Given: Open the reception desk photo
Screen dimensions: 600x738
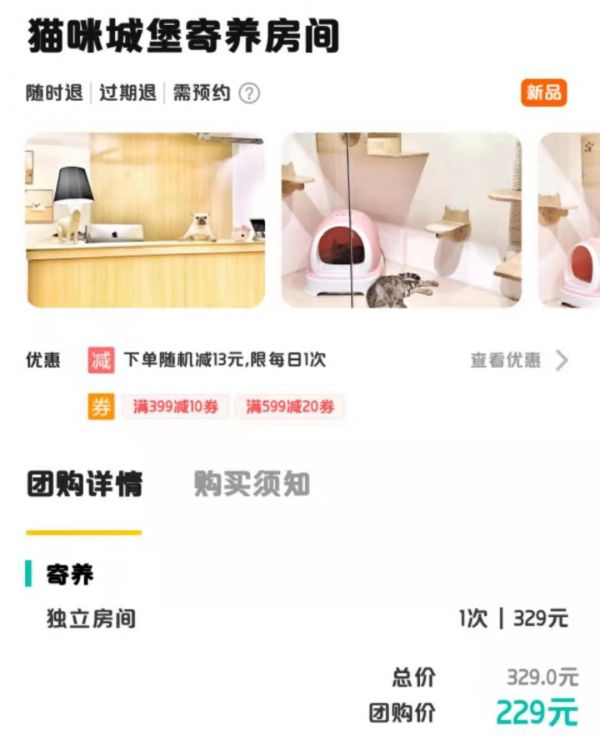Looking at the screenshot, I should click(x=145, y=220).
